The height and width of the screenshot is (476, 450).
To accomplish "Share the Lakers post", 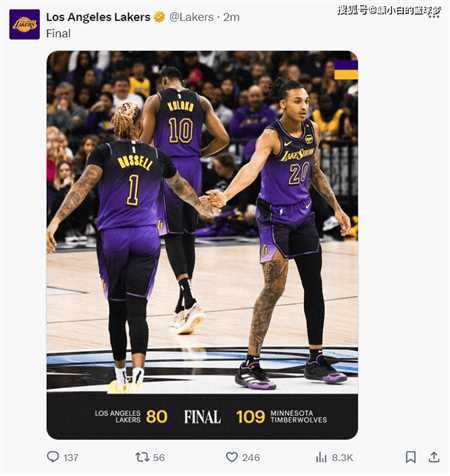I will coord(434,457).
